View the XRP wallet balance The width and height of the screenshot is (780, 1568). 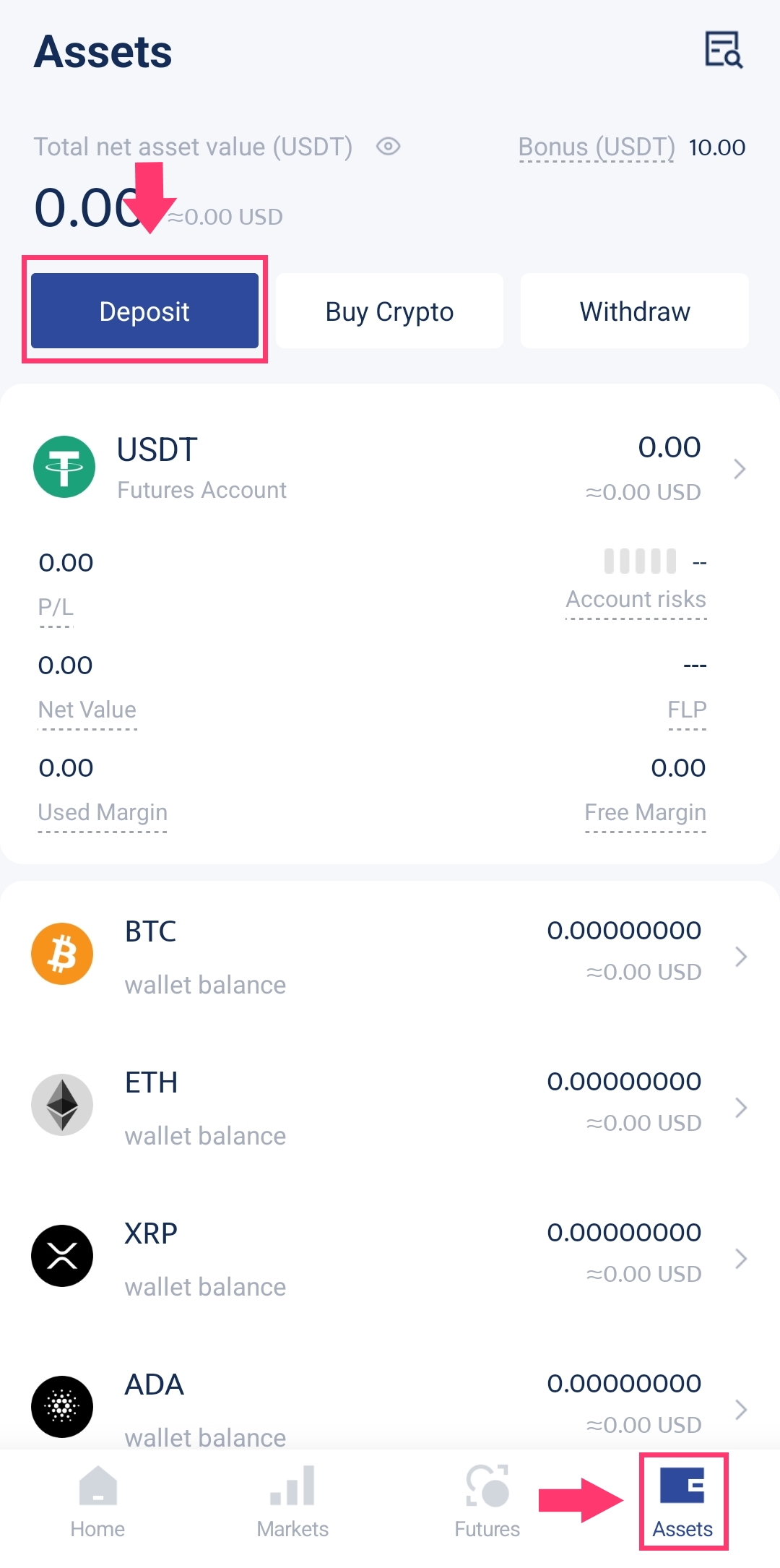pos(390,1258)
